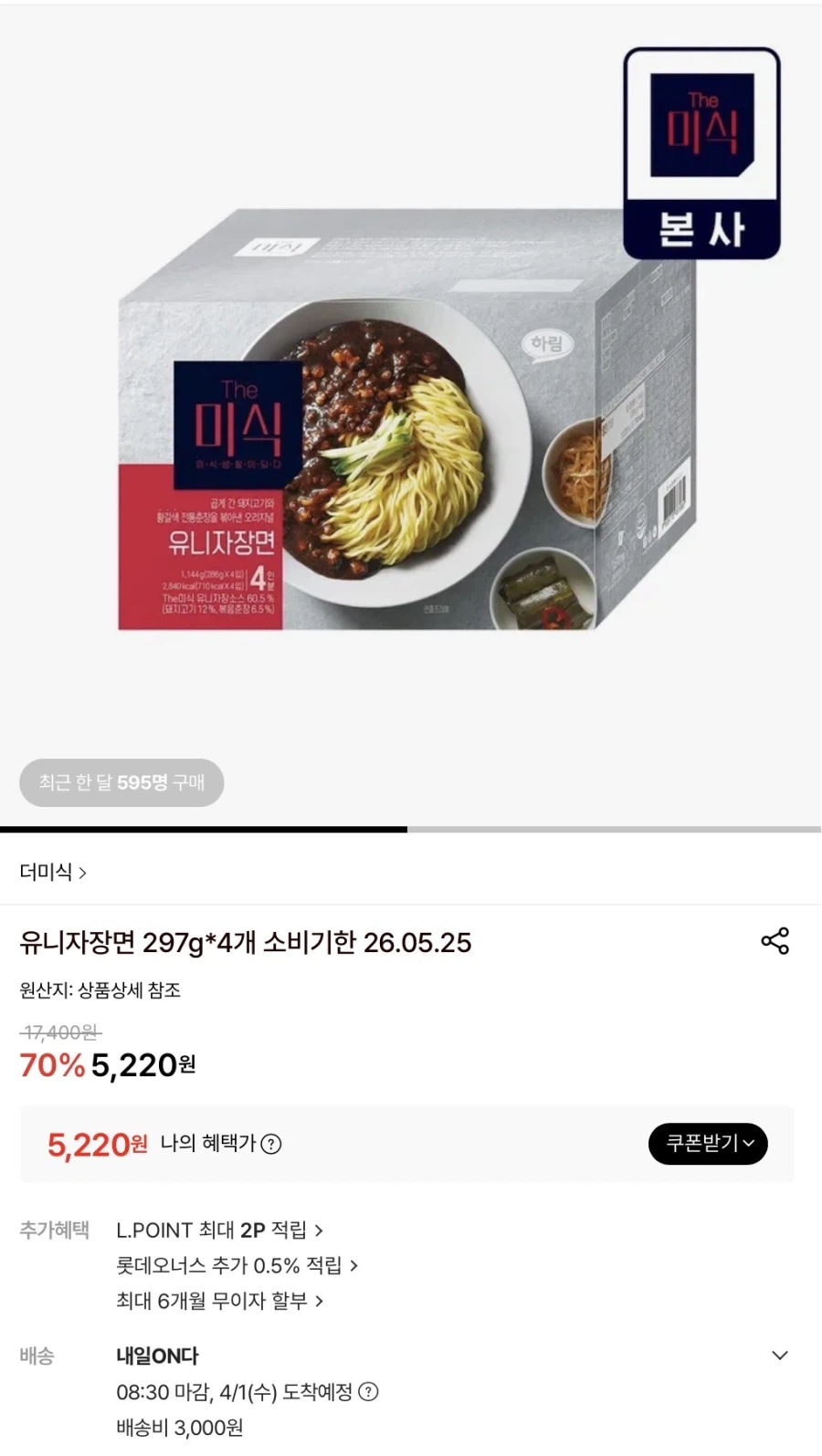Open the 최대 6개월 무이자 할부 arrow
The image size is (822, 1456).
pos(319,1302)
